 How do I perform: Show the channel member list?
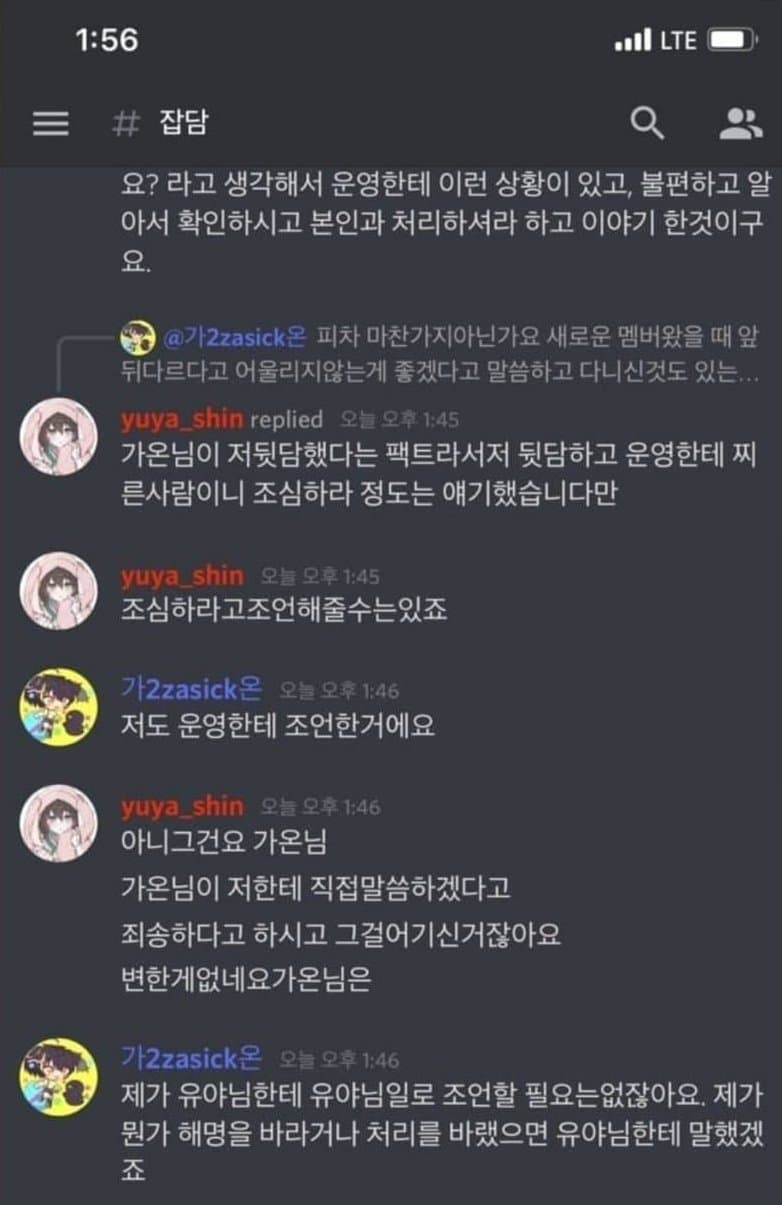coord(740,123)
